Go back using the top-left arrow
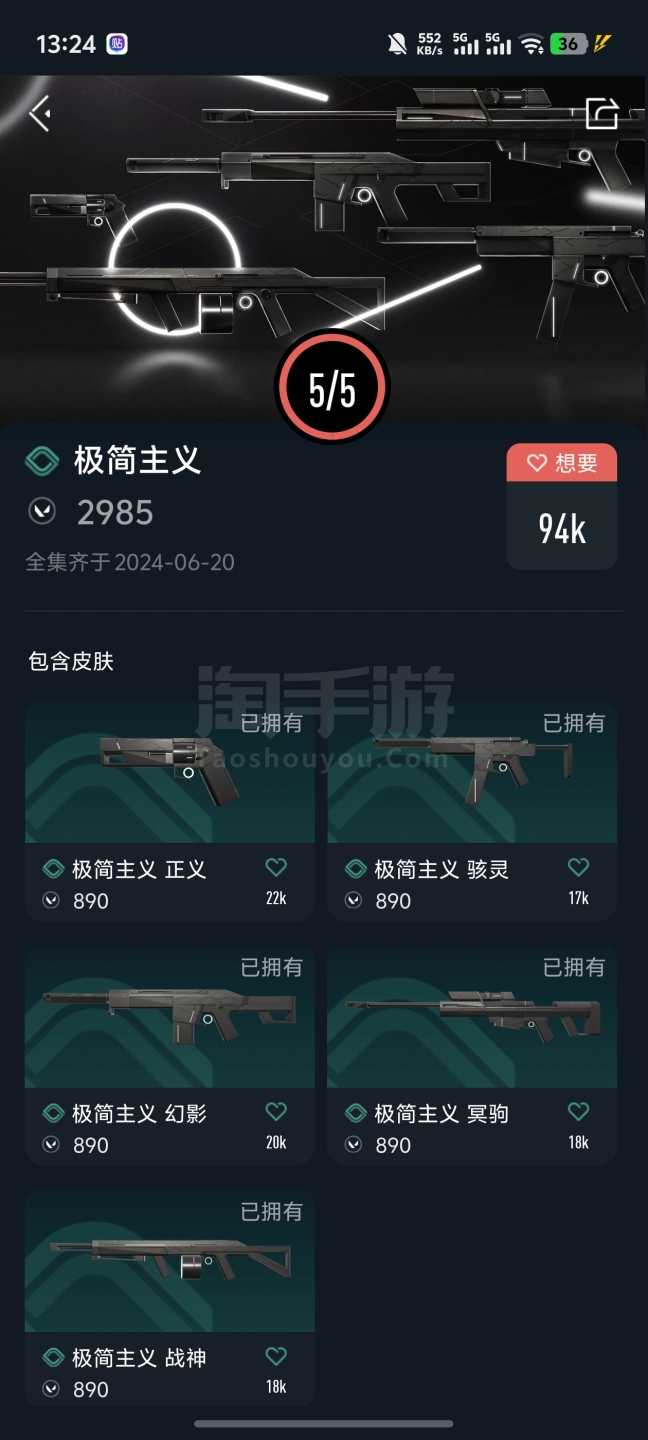Viewport: 648px width, 1440px height. coord(40,114)
